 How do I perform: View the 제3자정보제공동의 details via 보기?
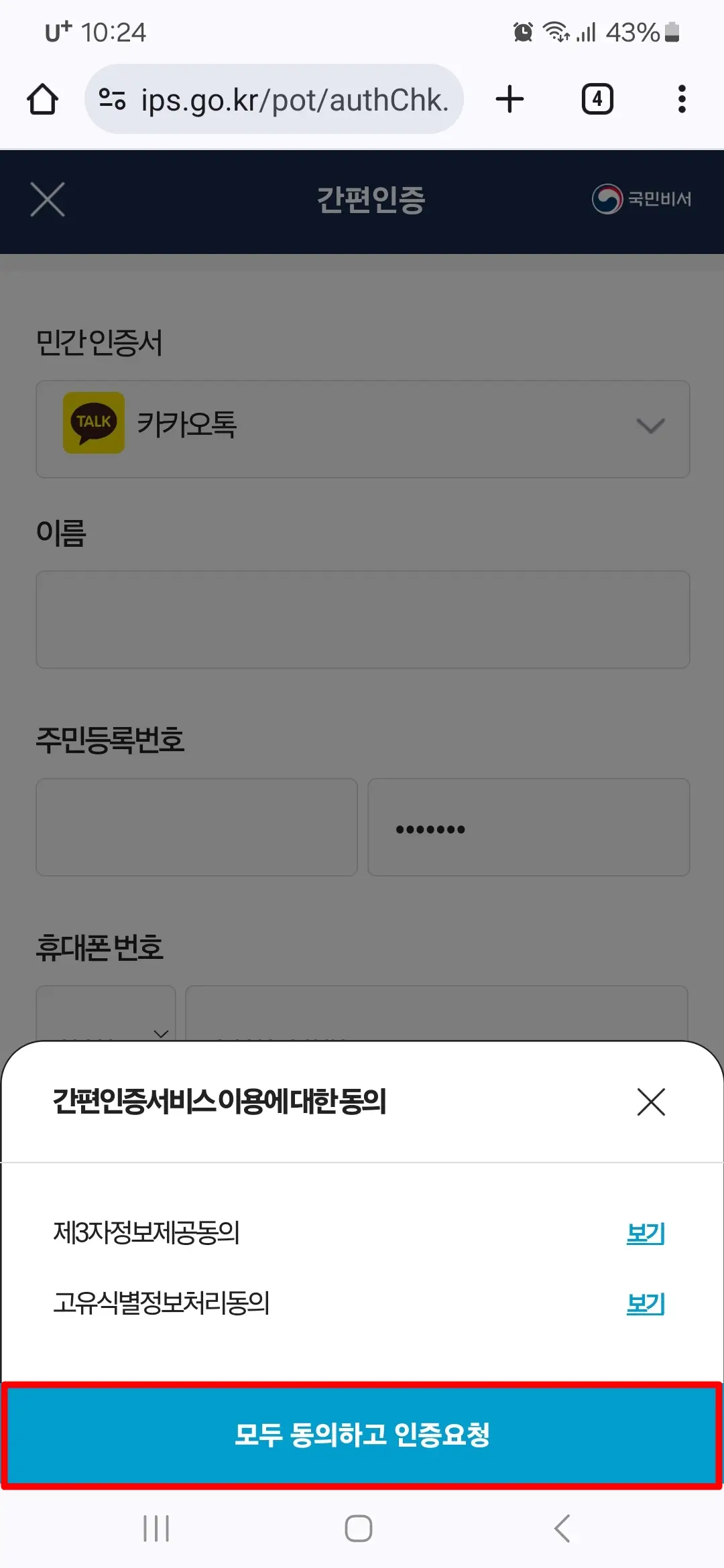point(645,1234)
